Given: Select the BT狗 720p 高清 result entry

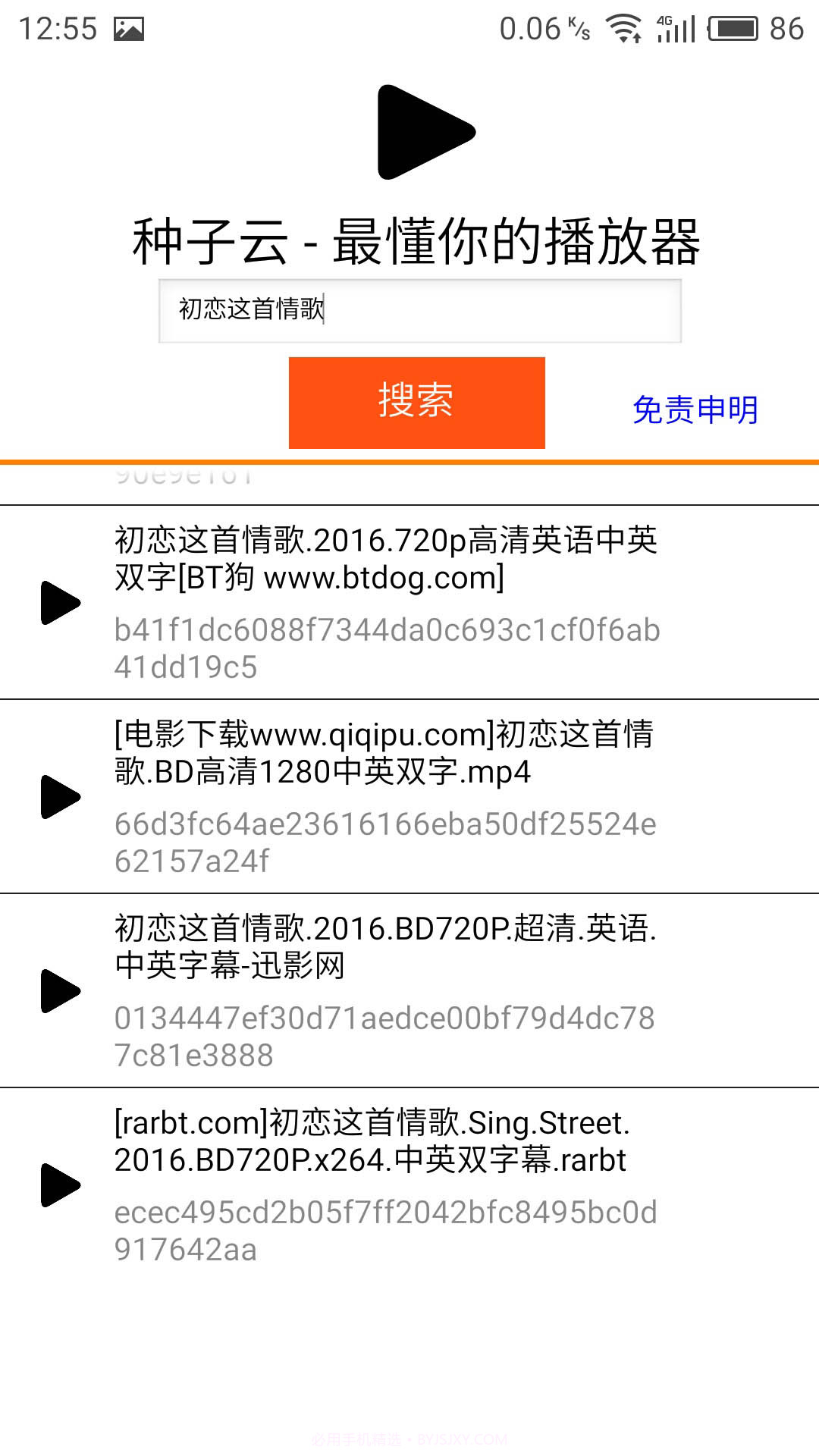Looking at the screenshot, I should [x=387, y=560].
